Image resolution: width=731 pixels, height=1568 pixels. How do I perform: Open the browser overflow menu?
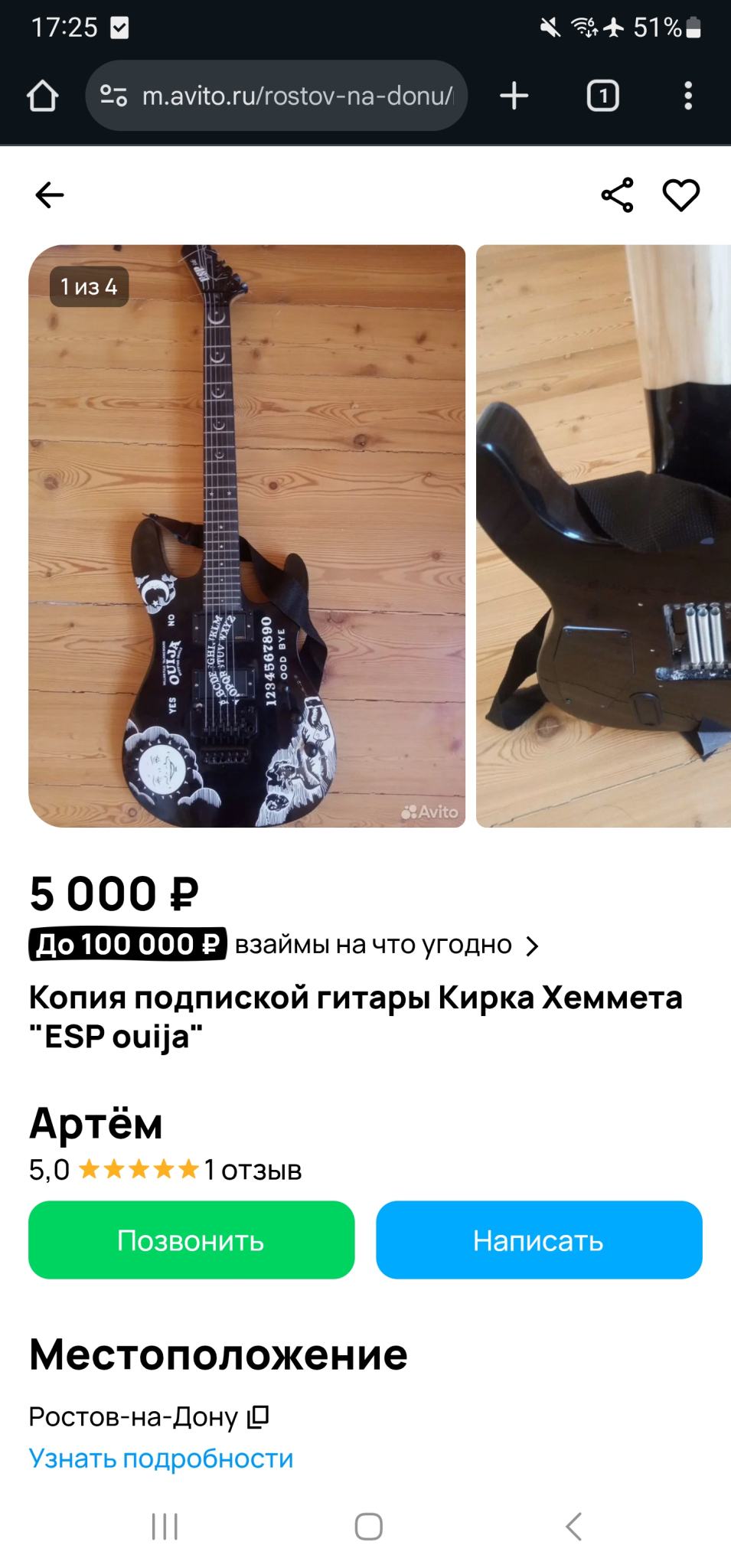pos(687,96)
